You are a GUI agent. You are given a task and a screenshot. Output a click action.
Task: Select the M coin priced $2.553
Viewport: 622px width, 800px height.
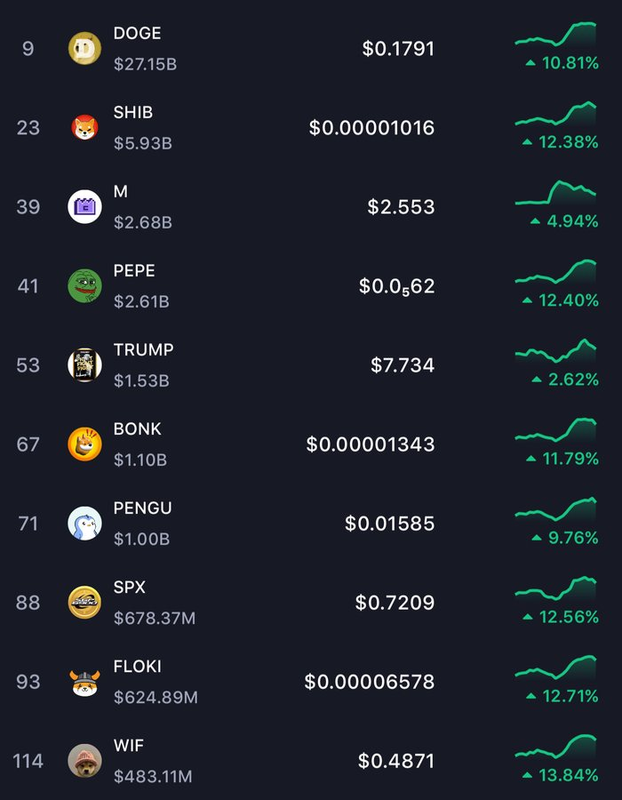121,192
